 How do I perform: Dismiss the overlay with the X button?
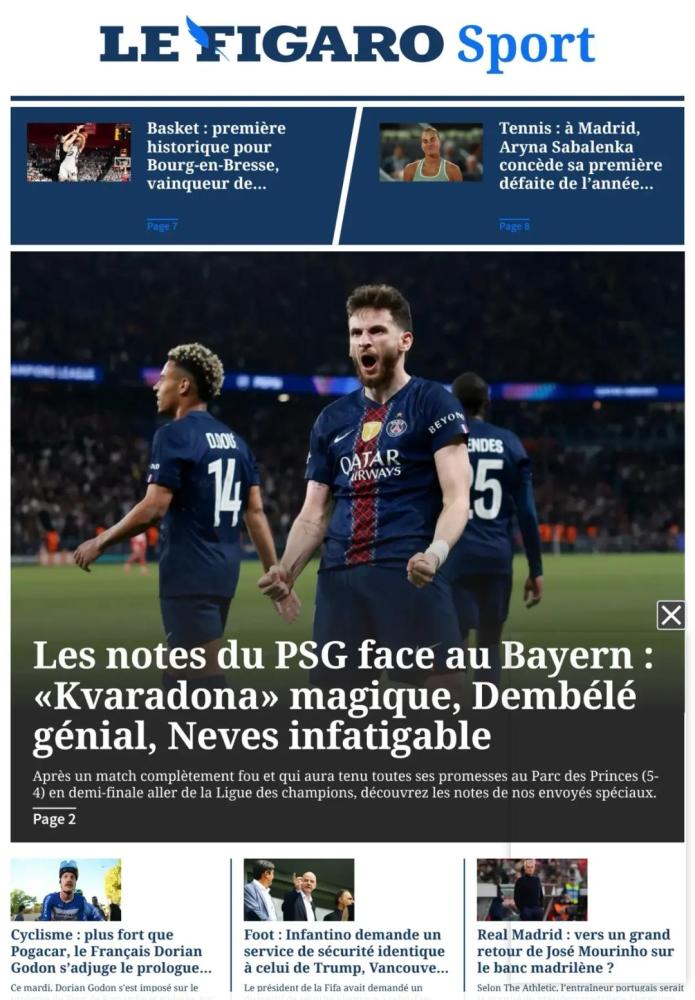pos(671,615)
